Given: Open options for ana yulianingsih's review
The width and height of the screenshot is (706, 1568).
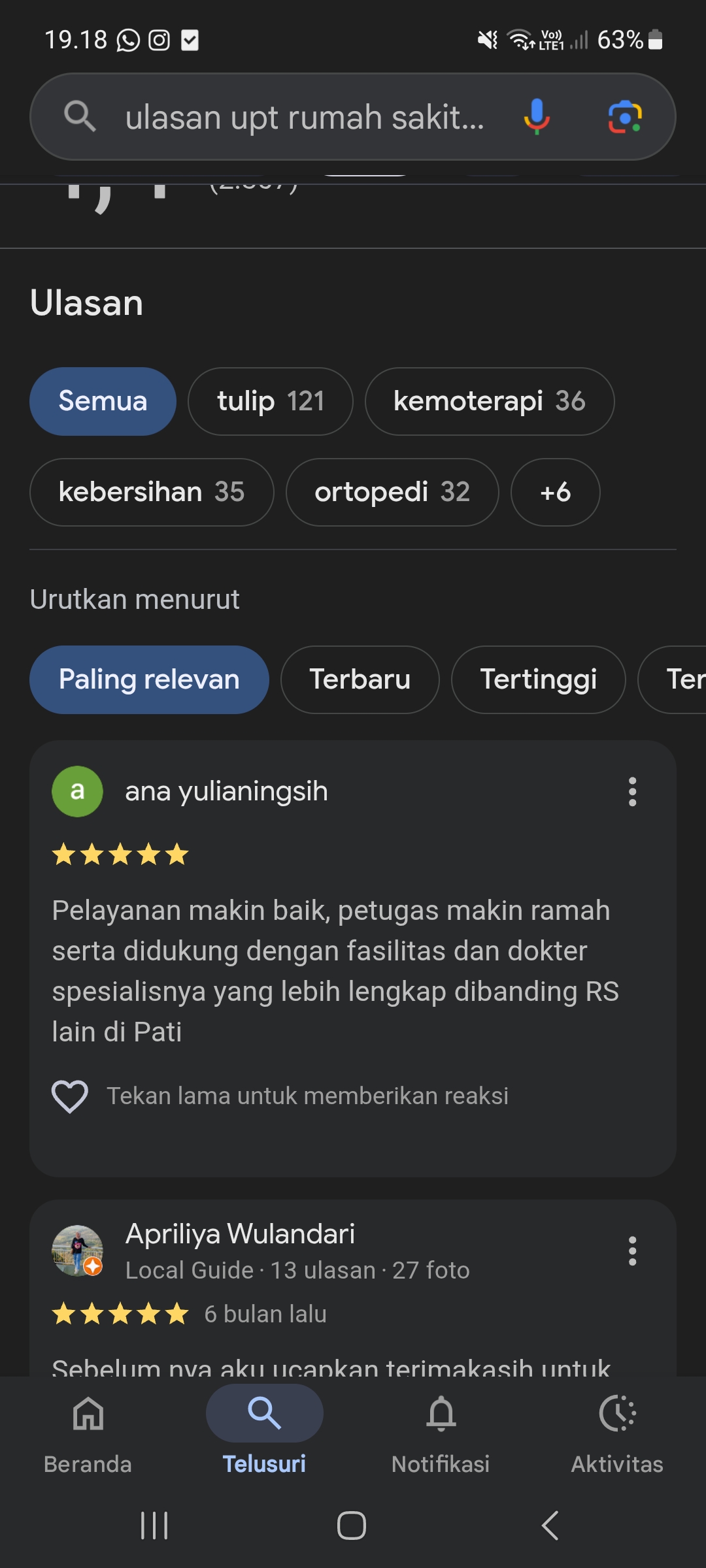Looking at the screenshot, I should click(x=632, y=792).
